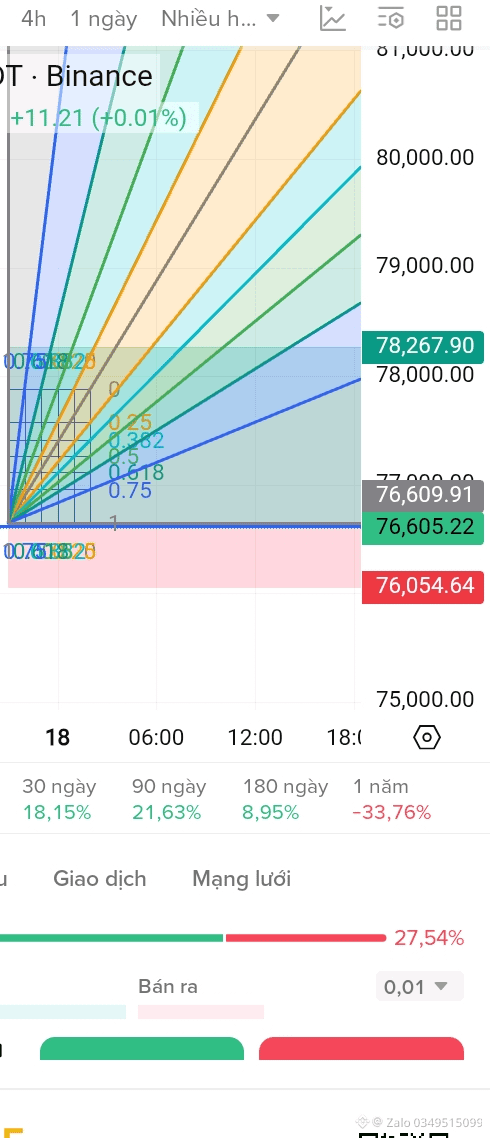Switch to the Giao dịch tab
Viewport: 490px width, 1138px height.
tap(99, 879)
